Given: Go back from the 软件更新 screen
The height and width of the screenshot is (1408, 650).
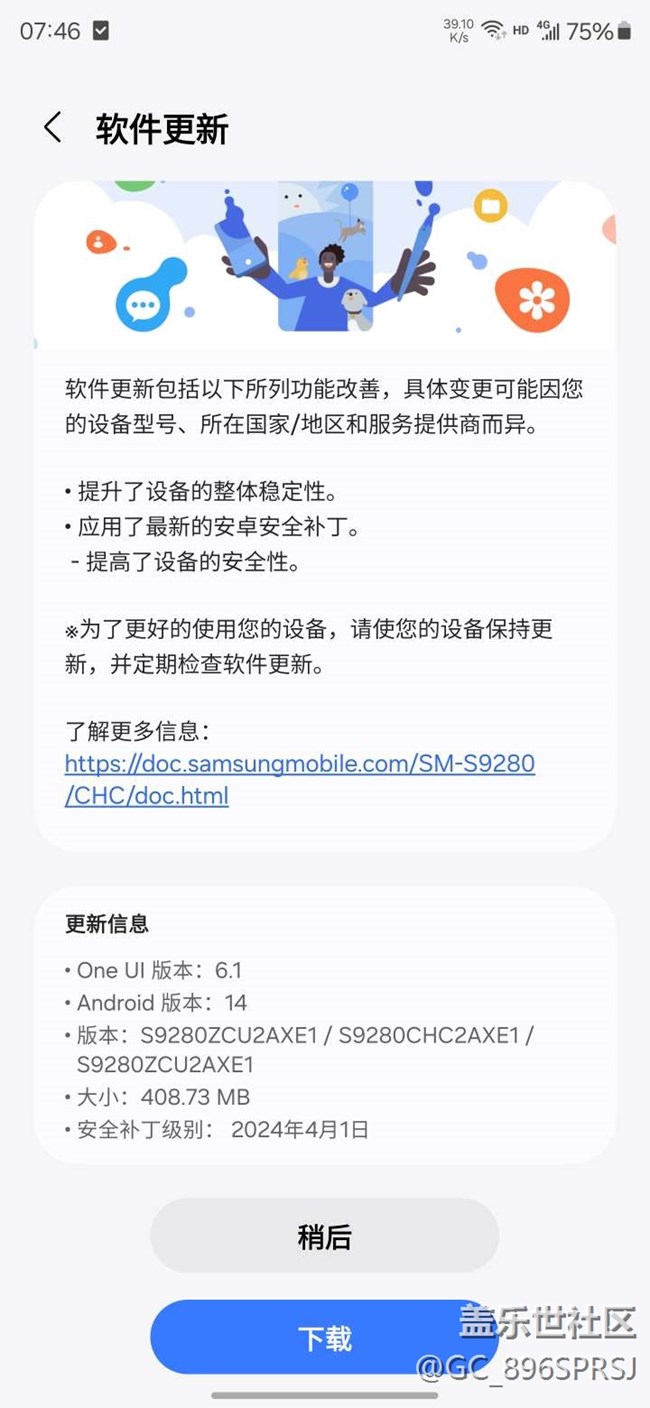Looking at the screenshot, I should (x=53, y=128).
